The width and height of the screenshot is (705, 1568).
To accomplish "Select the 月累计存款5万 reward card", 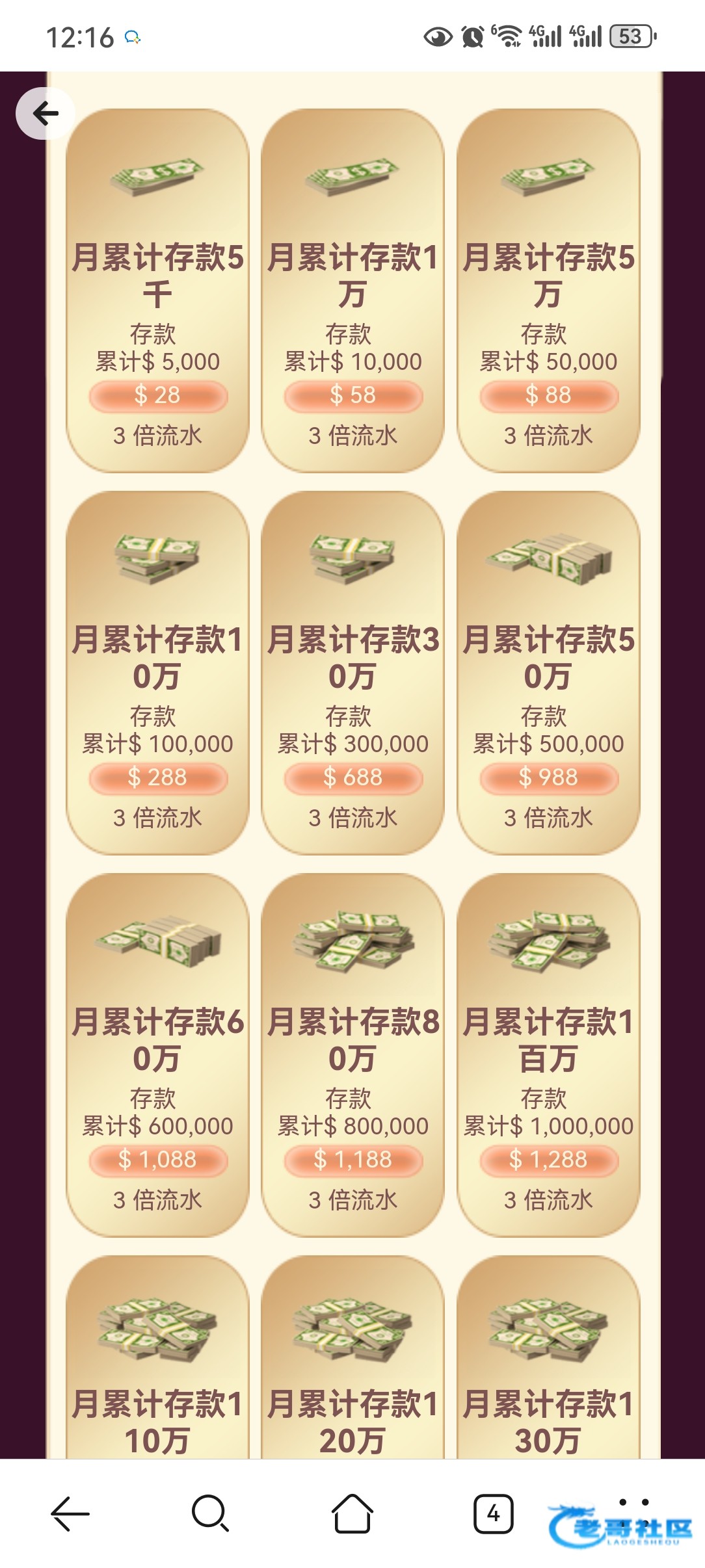I will (548, 290).
